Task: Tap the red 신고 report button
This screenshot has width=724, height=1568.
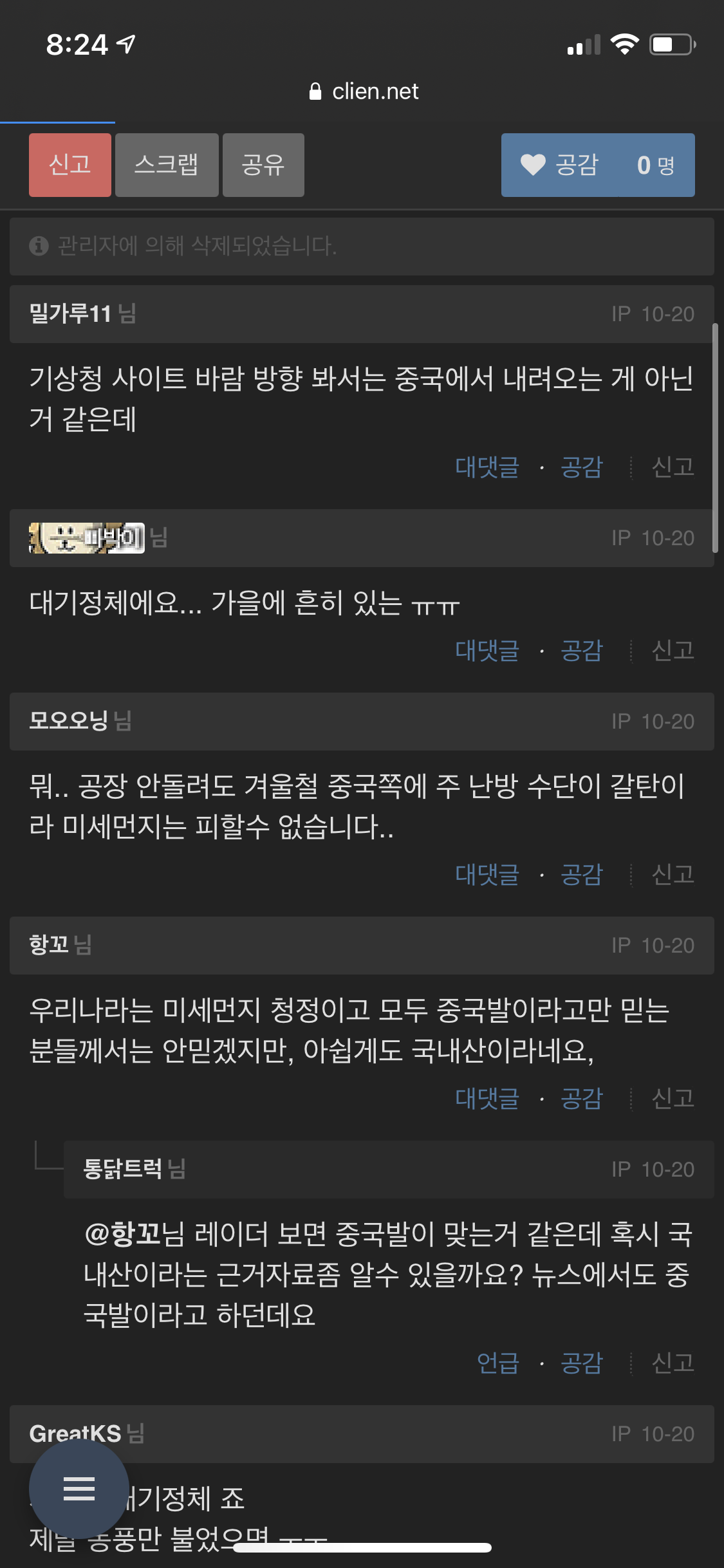Action: tap(70, 165)
